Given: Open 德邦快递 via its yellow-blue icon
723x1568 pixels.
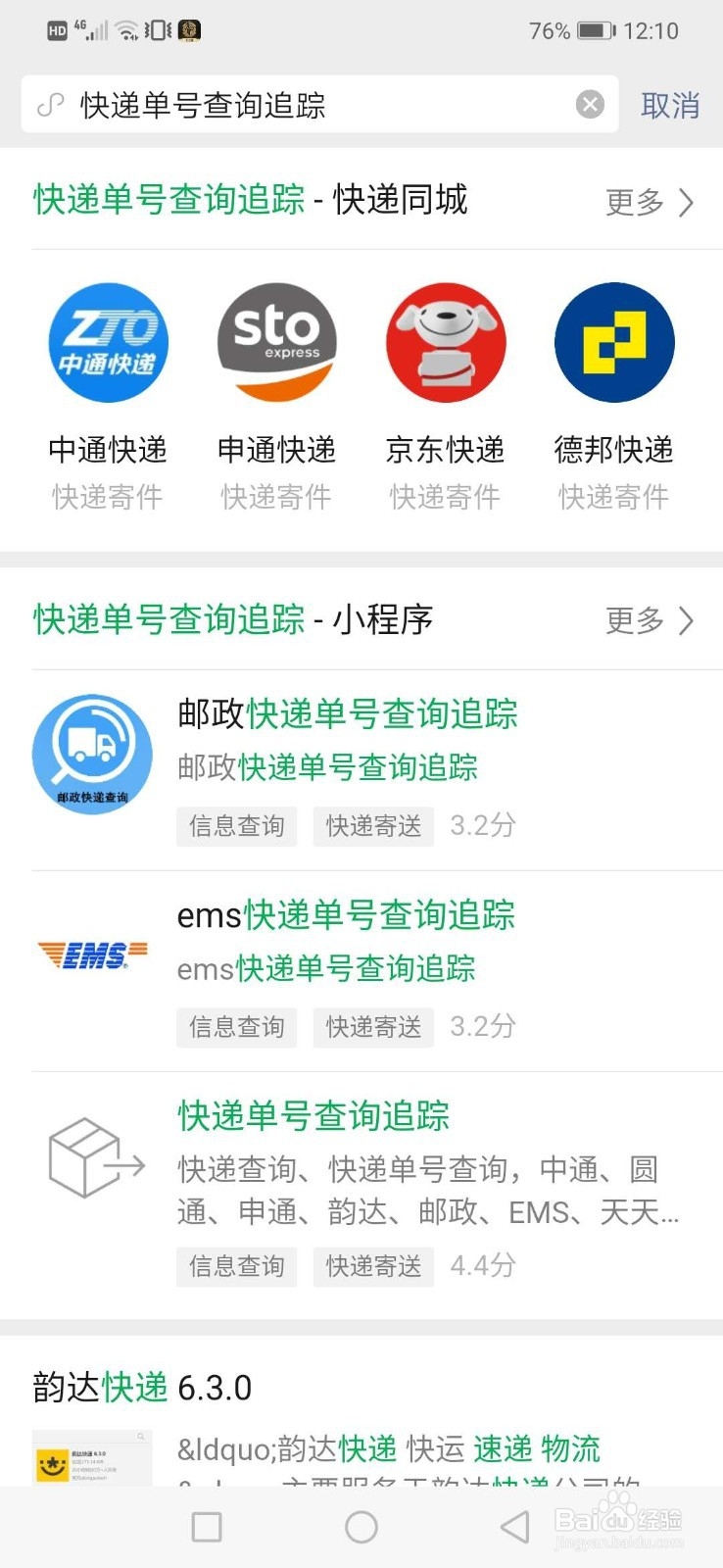Looking at the screenshot, I should [x=614, y=342].
